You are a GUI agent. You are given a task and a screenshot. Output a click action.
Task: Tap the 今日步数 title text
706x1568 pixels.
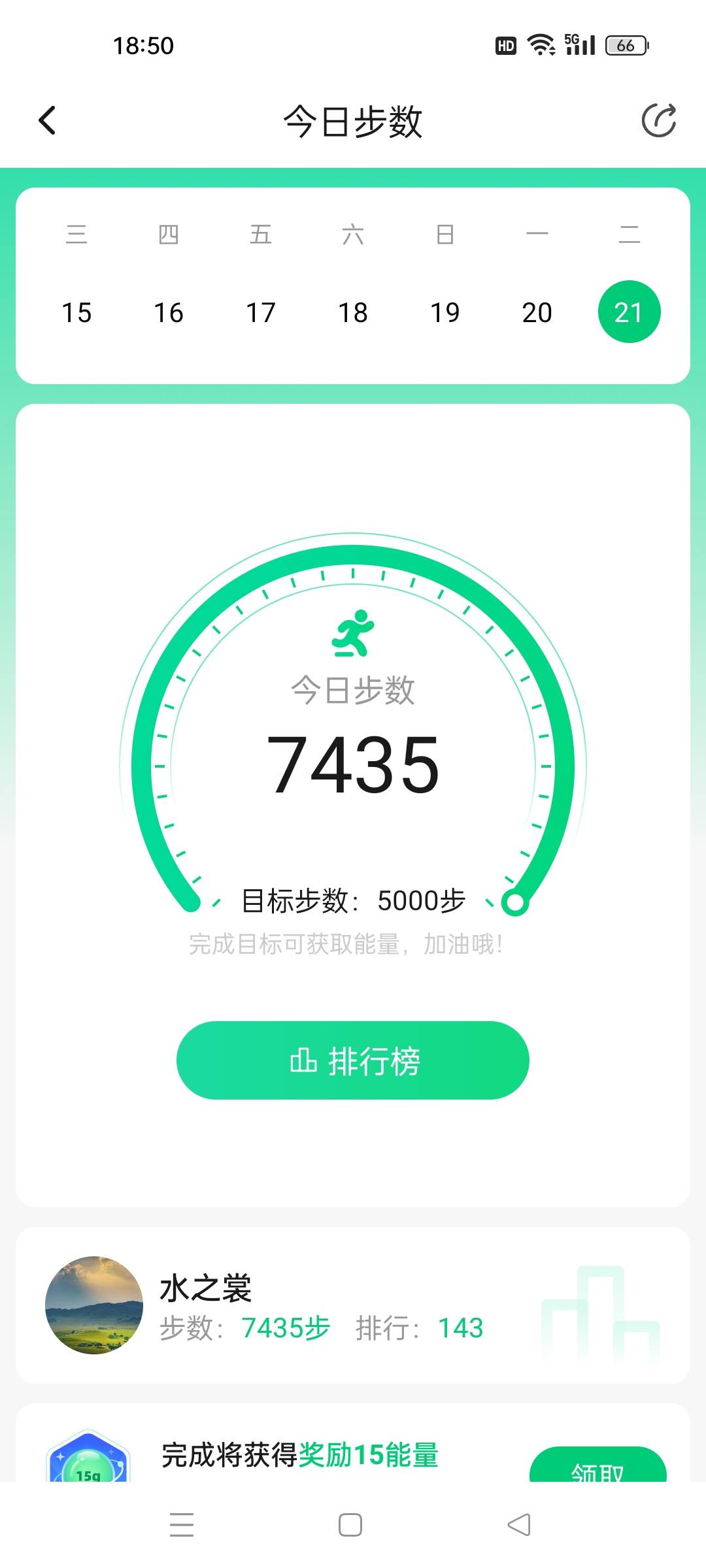(x=353, y=122)
